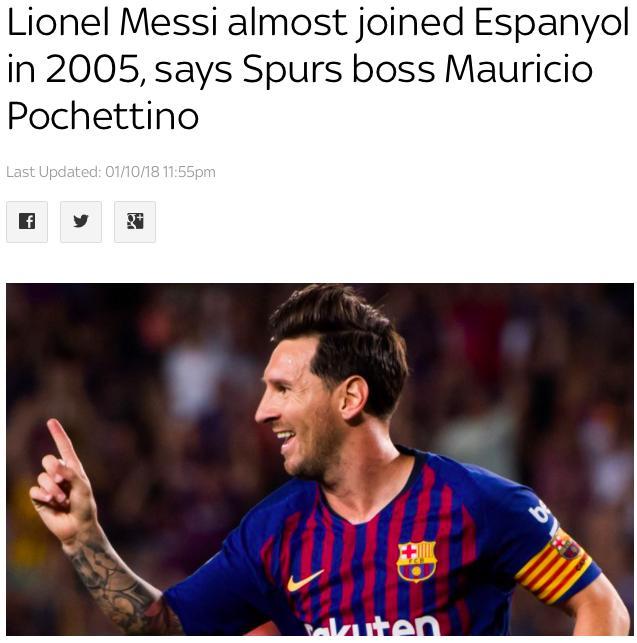Share the article on Google Plus
Image resolution: width=637 pixels, height=643 pixels.
click(135, 222)
